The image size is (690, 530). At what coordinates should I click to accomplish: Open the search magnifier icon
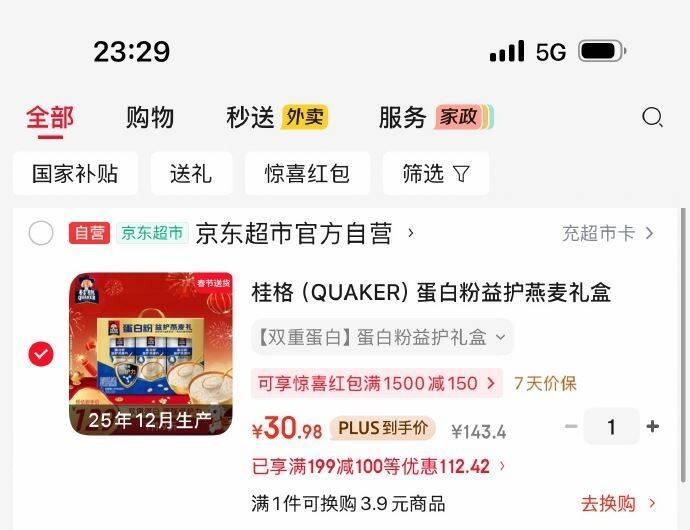pyautogui.click(x=652, y=118)
